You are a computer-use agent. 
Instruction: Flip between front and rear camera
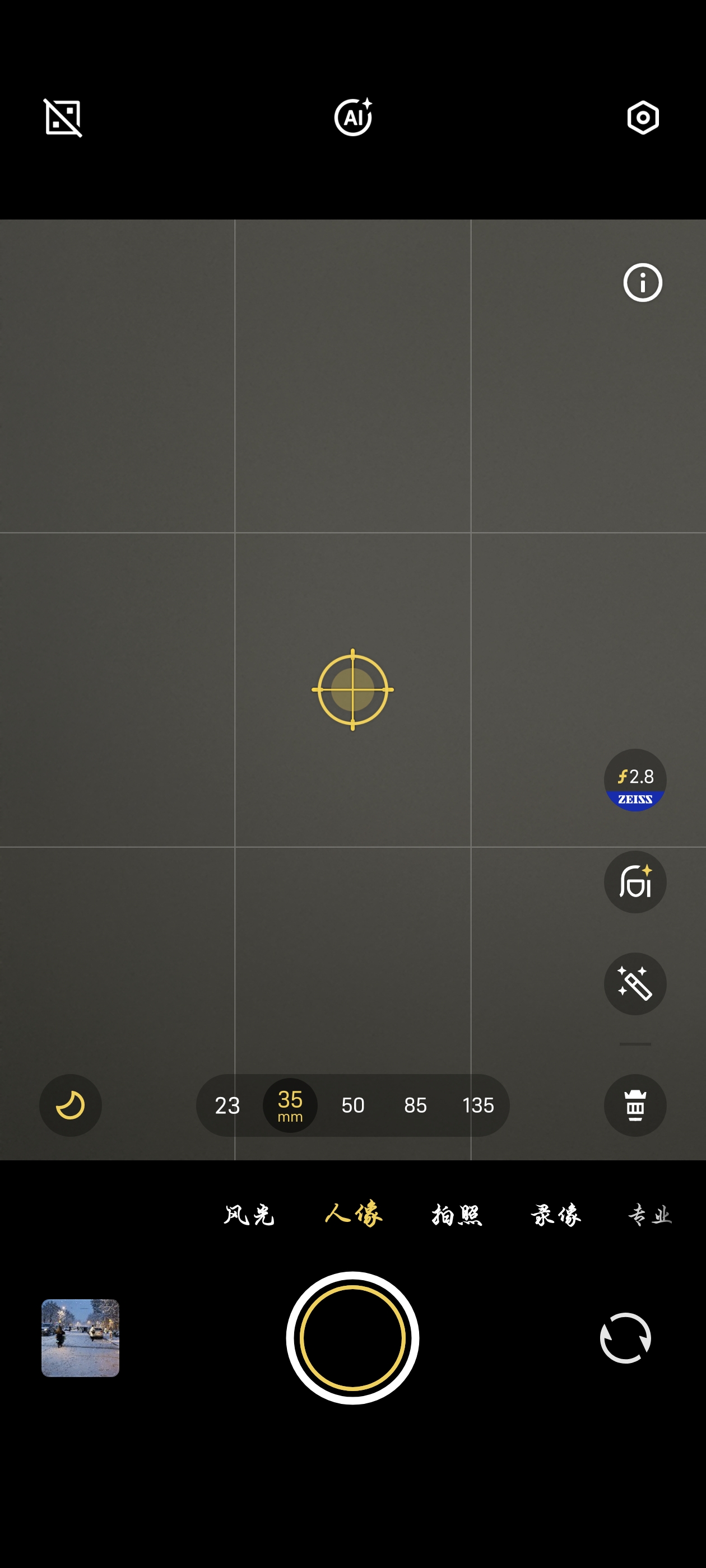(x=625, y=1337)
